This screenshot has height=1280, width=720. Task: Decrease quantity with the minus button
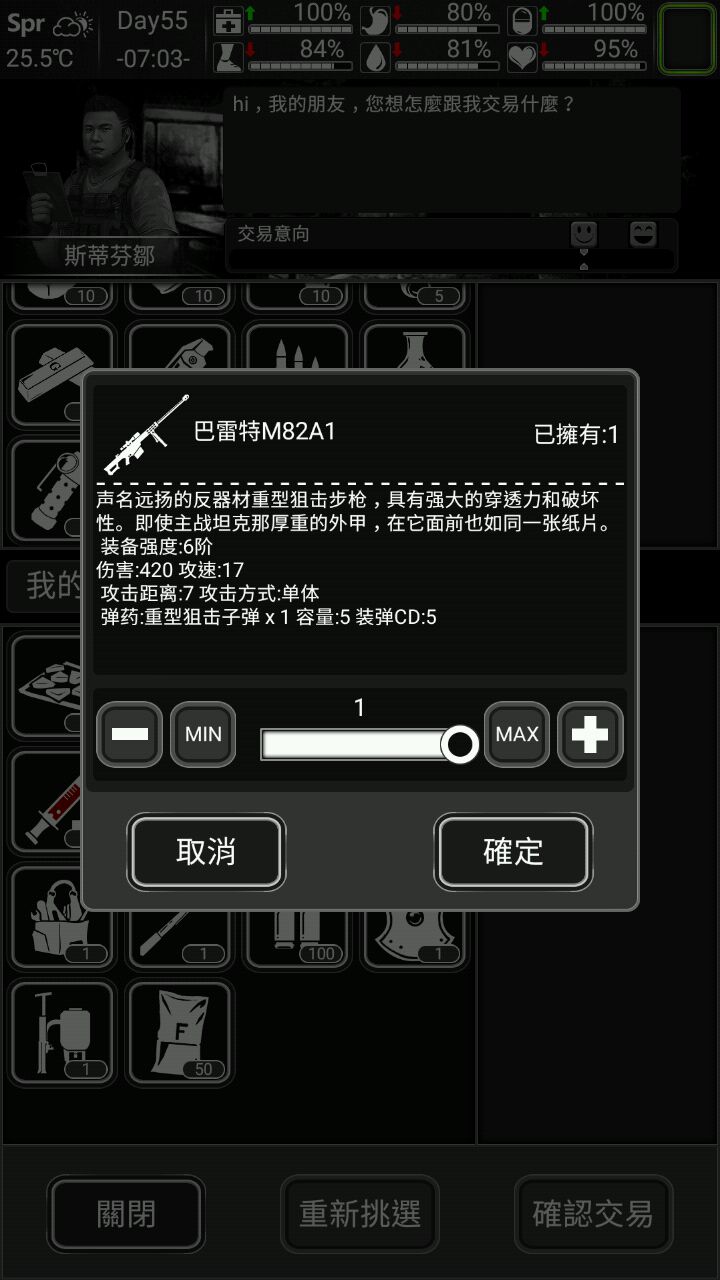click(129, 735)
